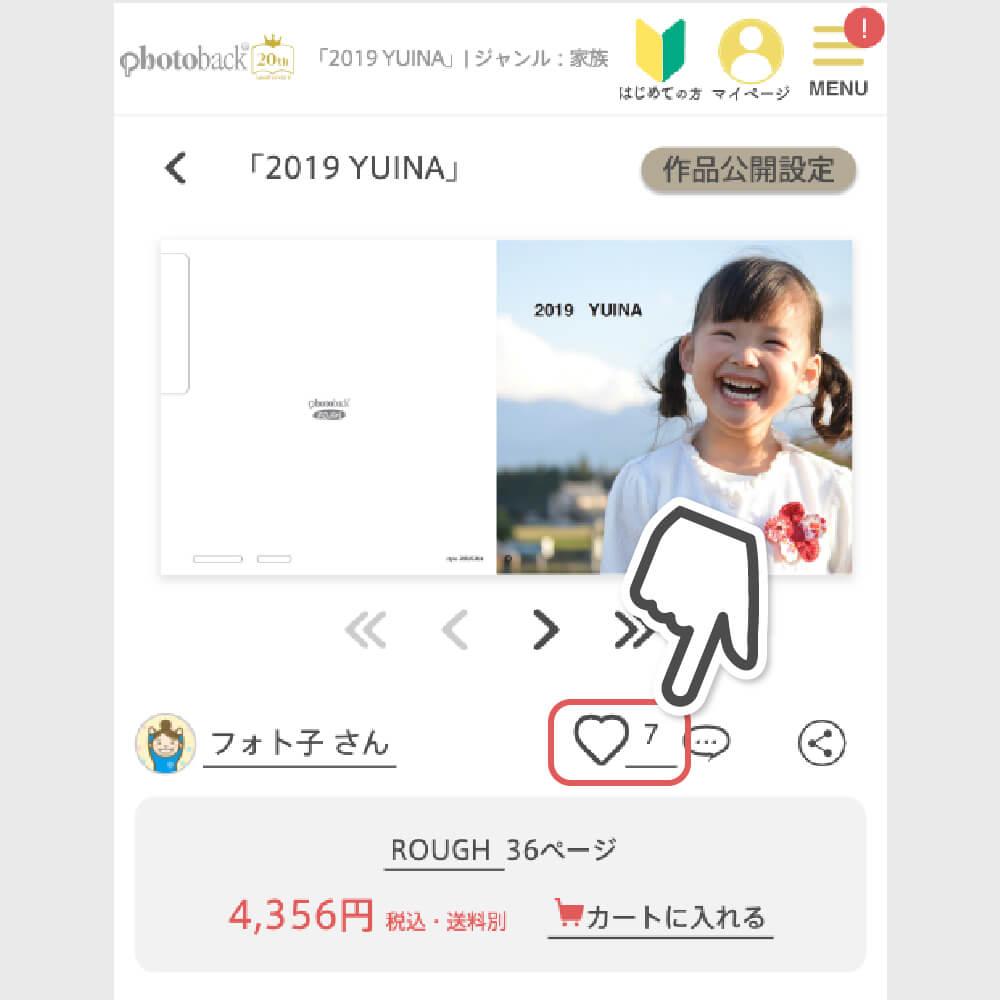This screenshot has width=1000, height=1000.
Task: Go to the next page of the book
Action: (545, 629)
